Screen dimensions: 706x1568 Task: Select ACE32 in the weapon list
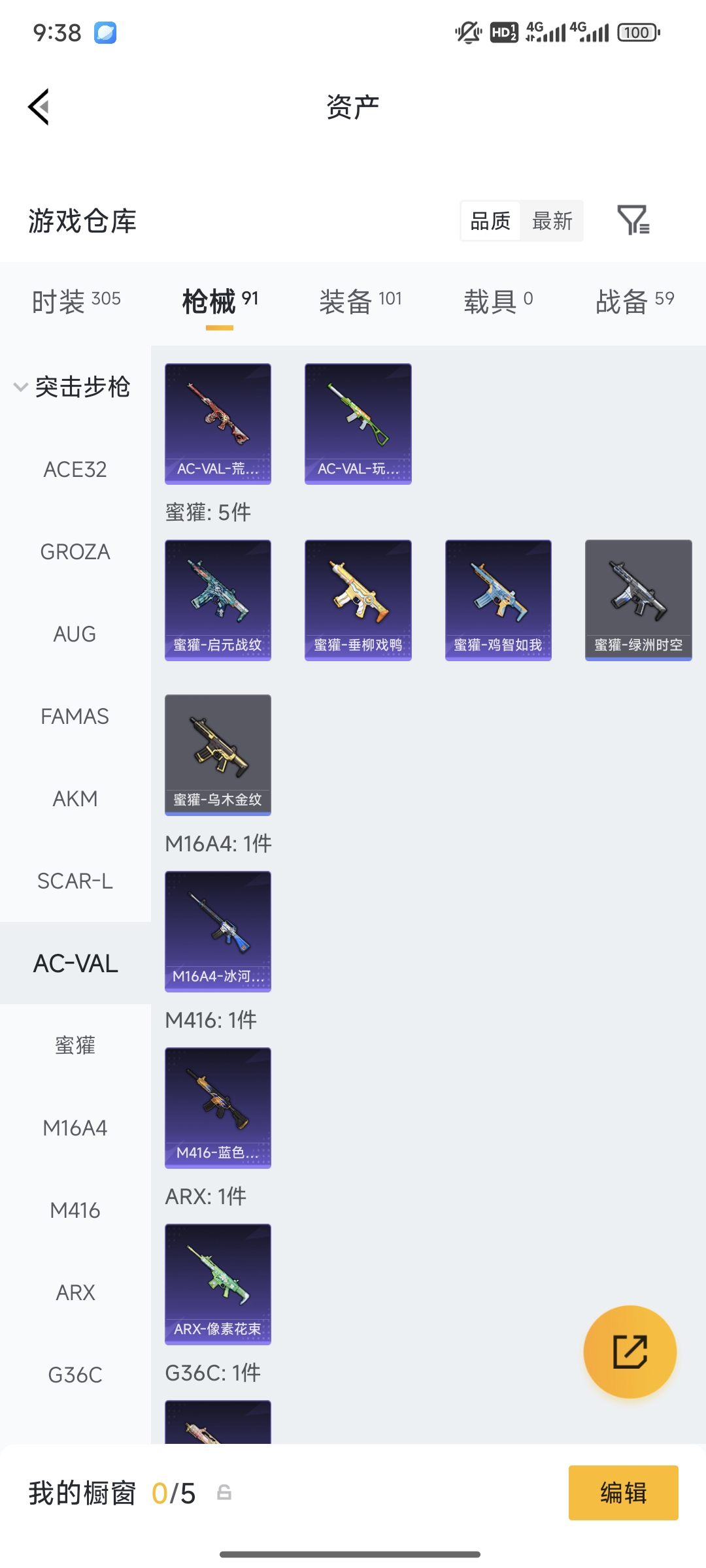tap(75, 469)
